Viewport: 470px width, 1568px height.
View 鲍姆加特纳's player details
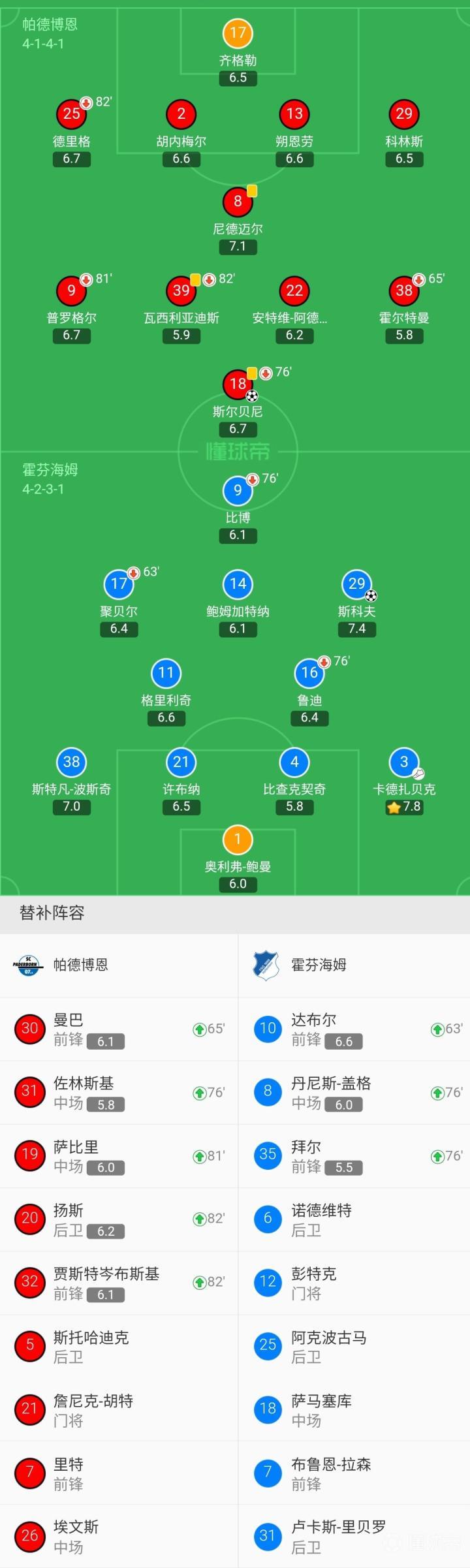tap(238, 584)
